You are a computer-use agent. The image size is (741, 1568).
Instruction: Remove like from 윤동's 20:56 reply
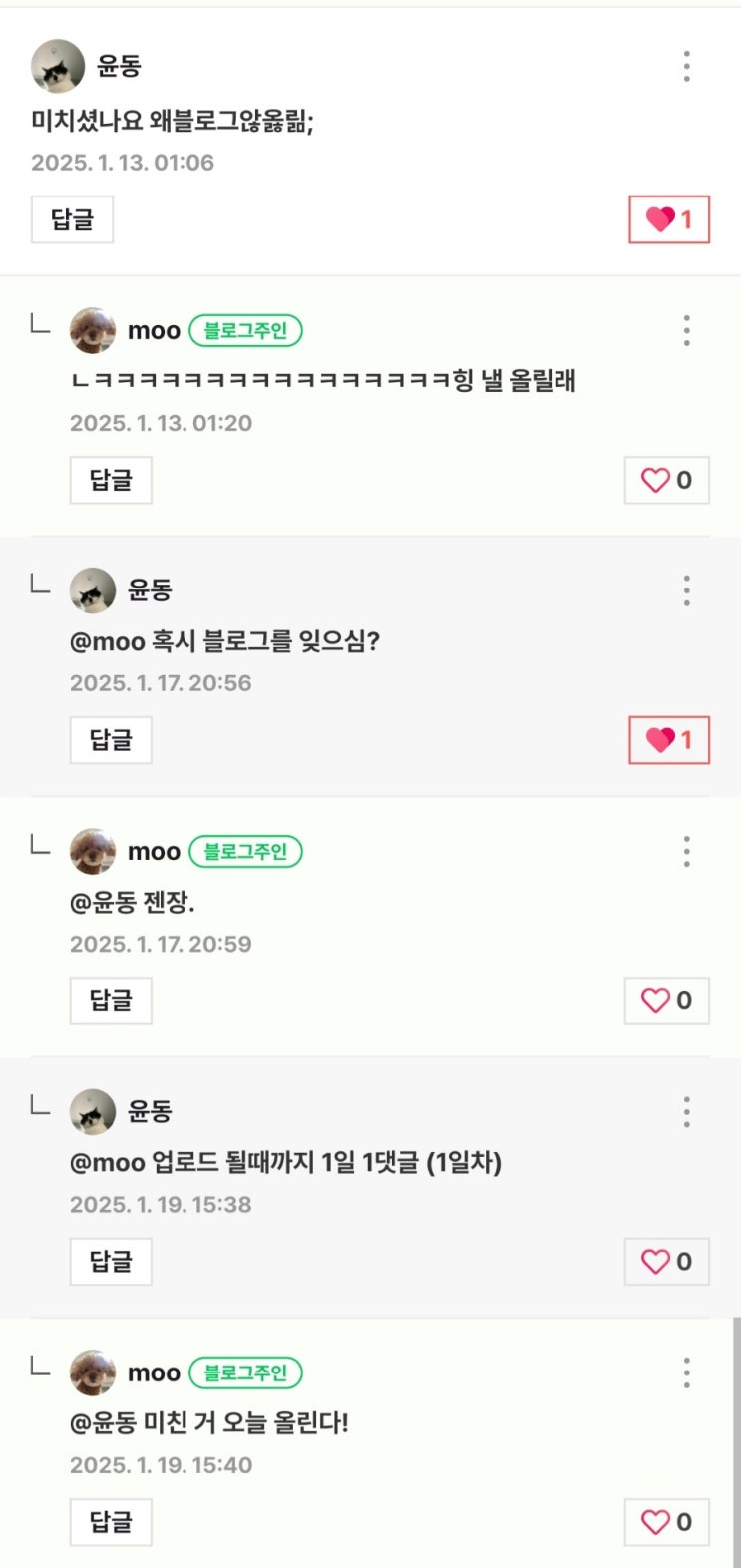[x=668, y=740]
